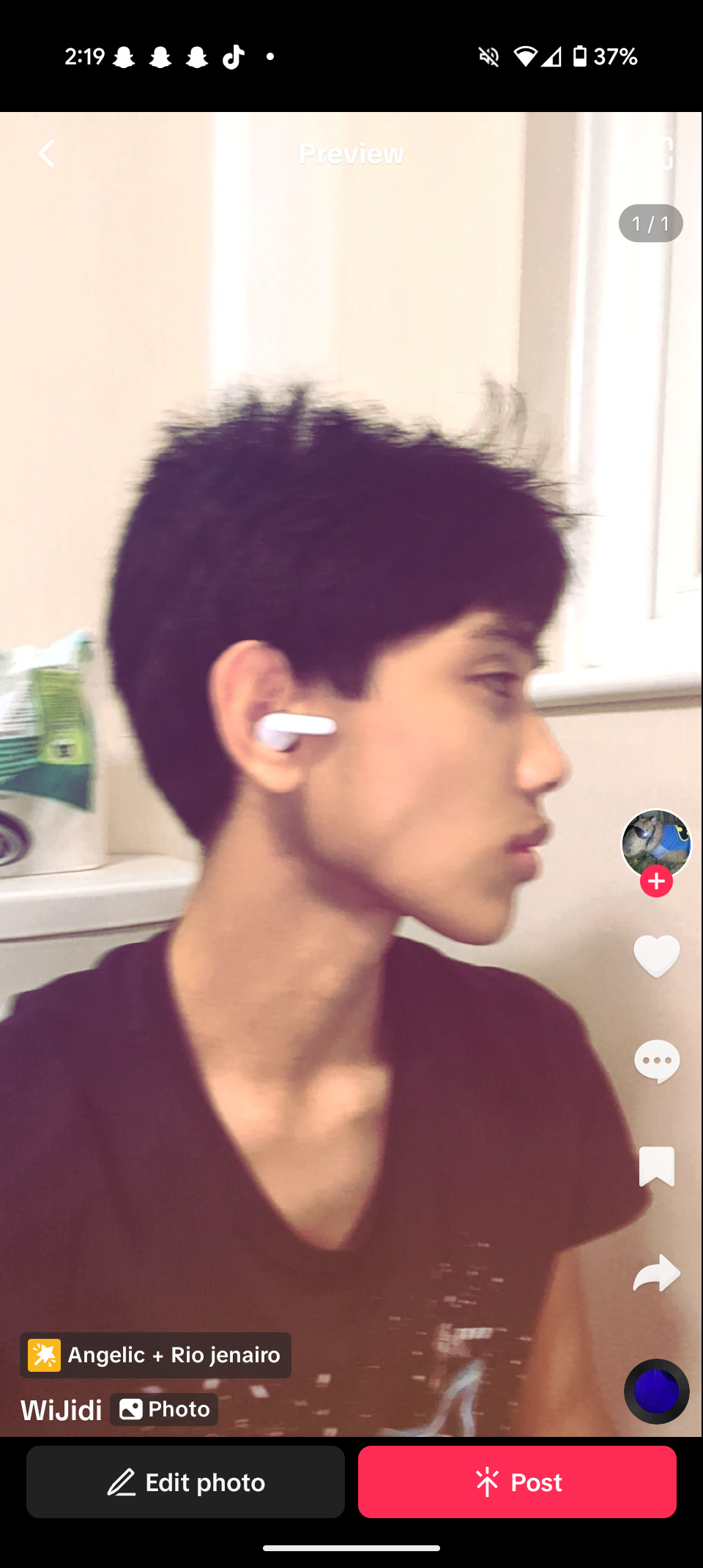This screenshot has width=703, height=1568.
Task: Open the WiJidi username
Action: click(61, 1410)
